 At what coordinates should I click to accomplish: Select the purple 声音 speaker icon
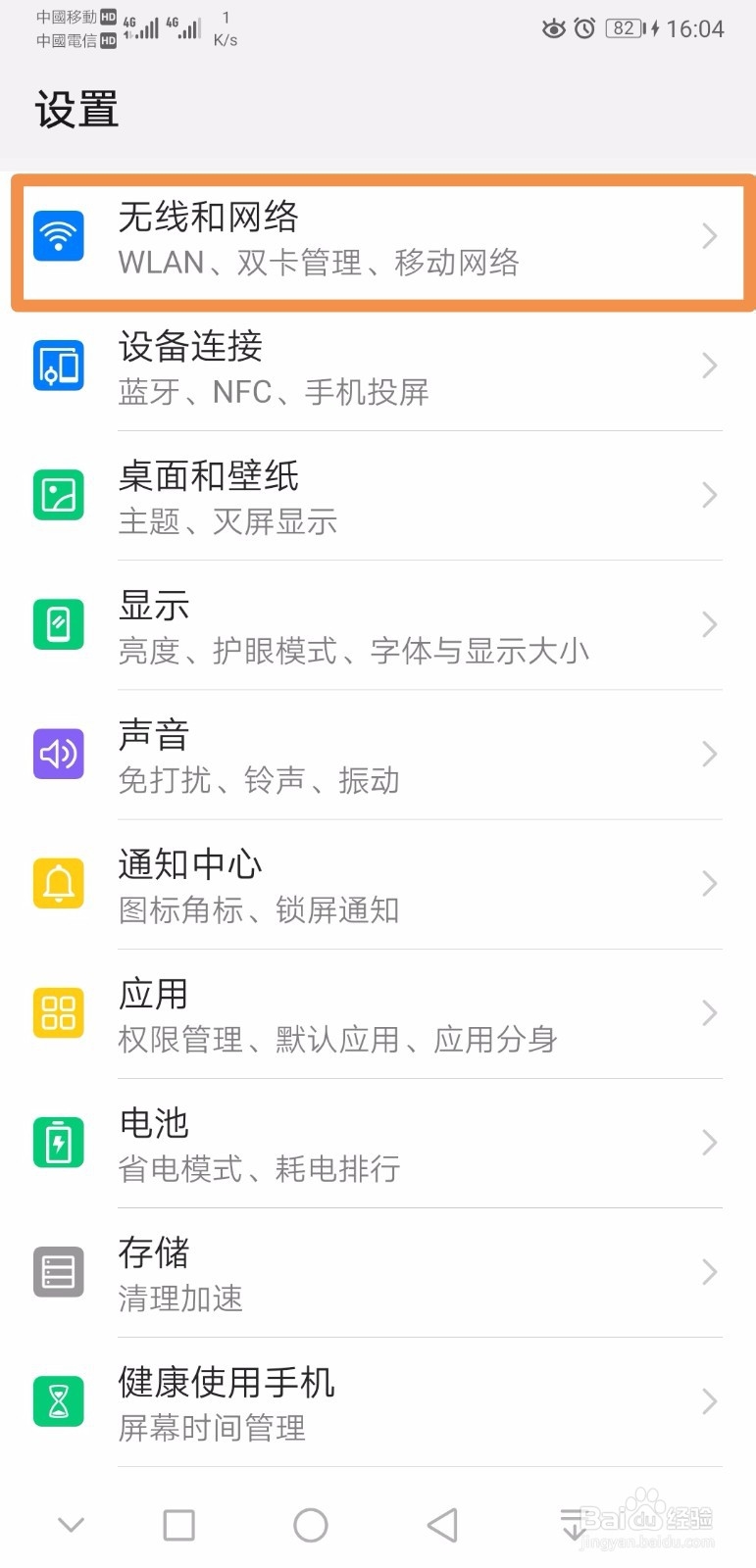[58, 754]
